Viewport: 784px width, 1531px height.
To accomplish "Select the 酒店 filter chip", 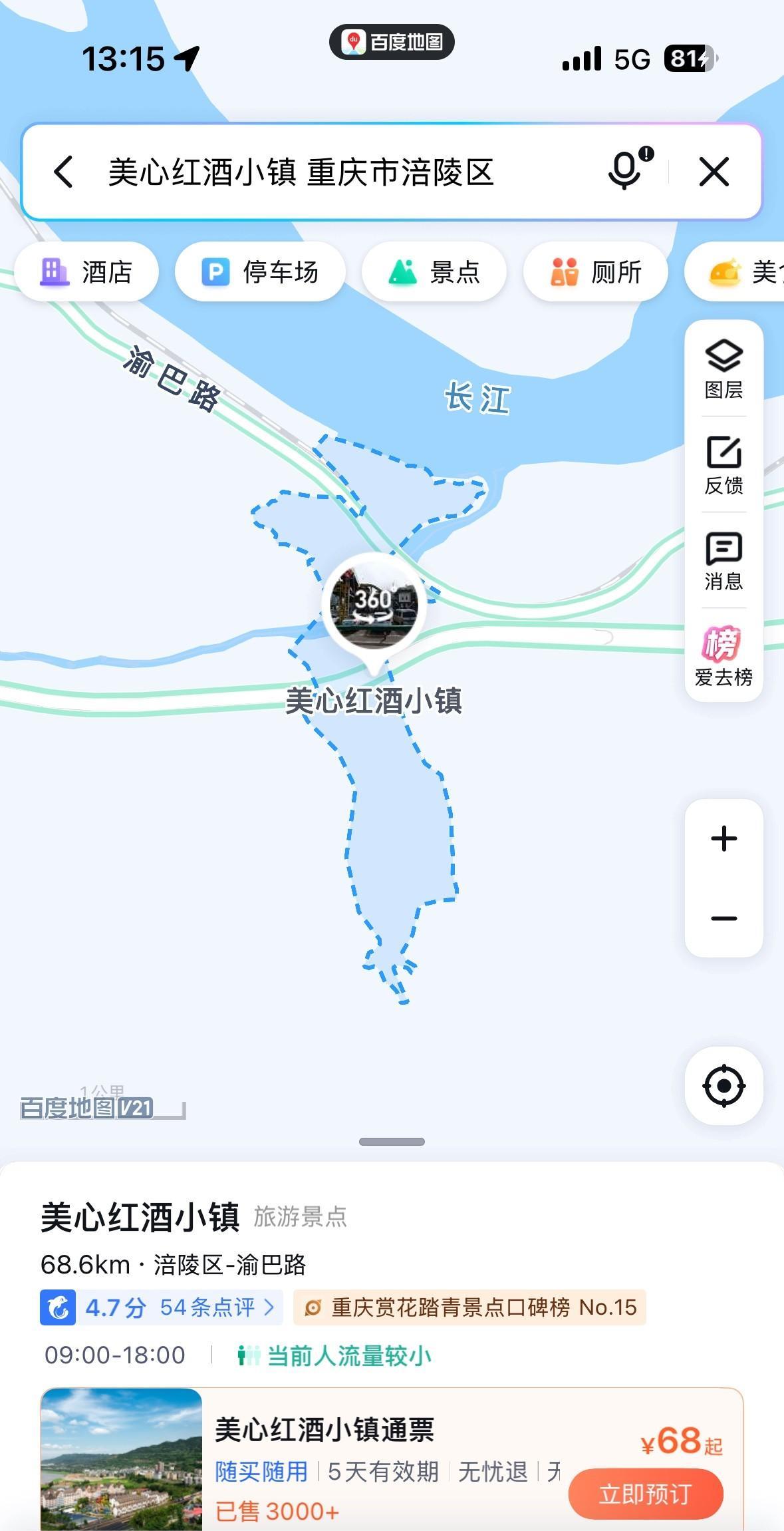I will [x=86, y=272].
